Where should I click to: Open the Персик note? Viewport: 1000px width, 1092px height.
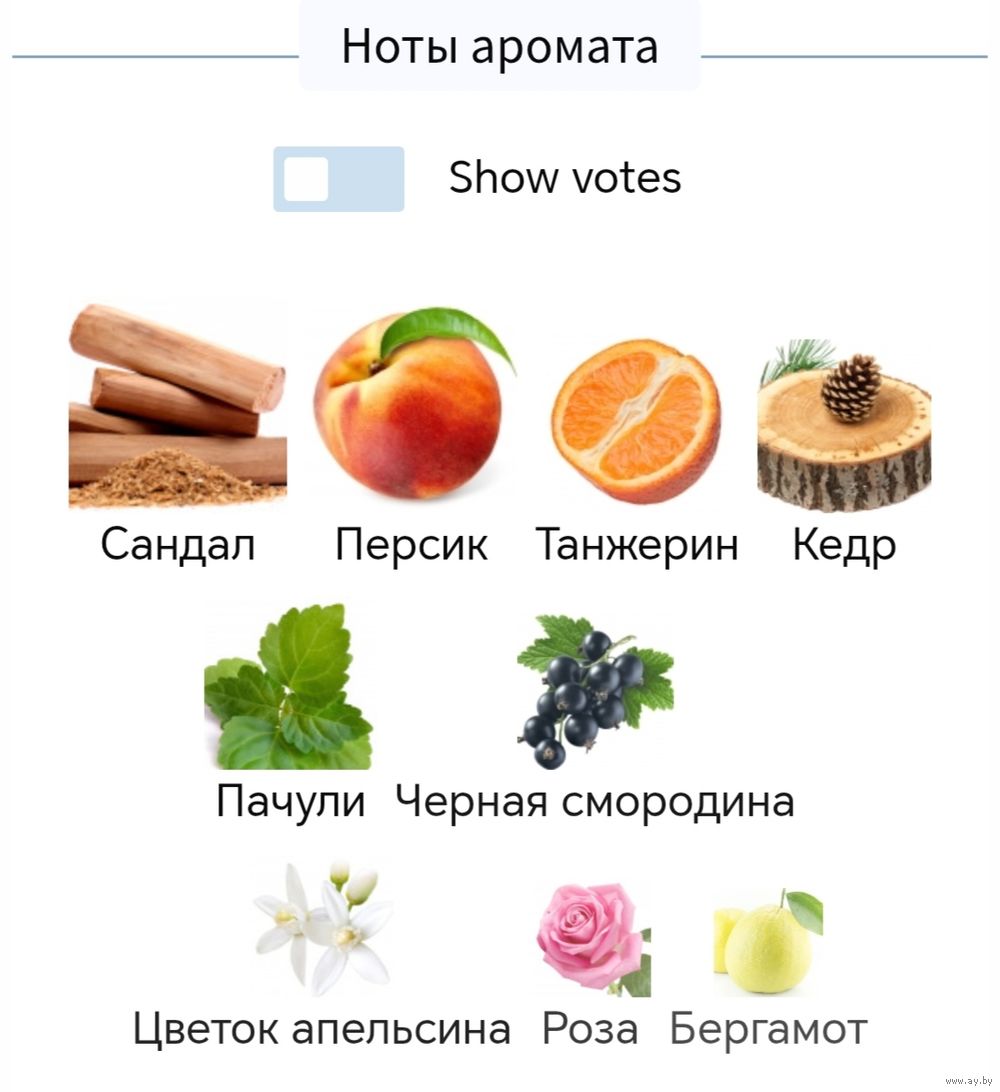[411, 407]
